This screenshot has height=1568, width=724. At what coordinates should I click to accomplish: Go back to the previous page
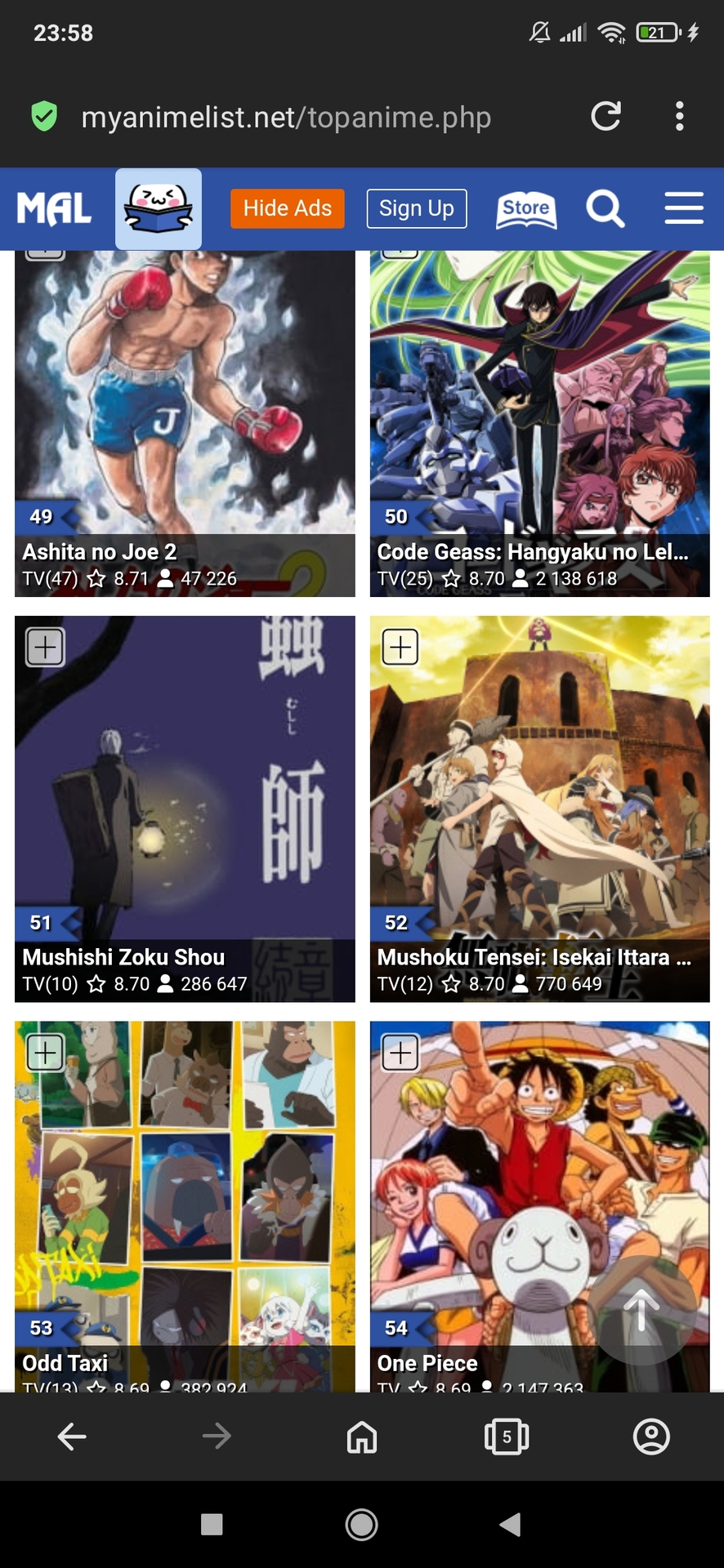point(72,1437)
